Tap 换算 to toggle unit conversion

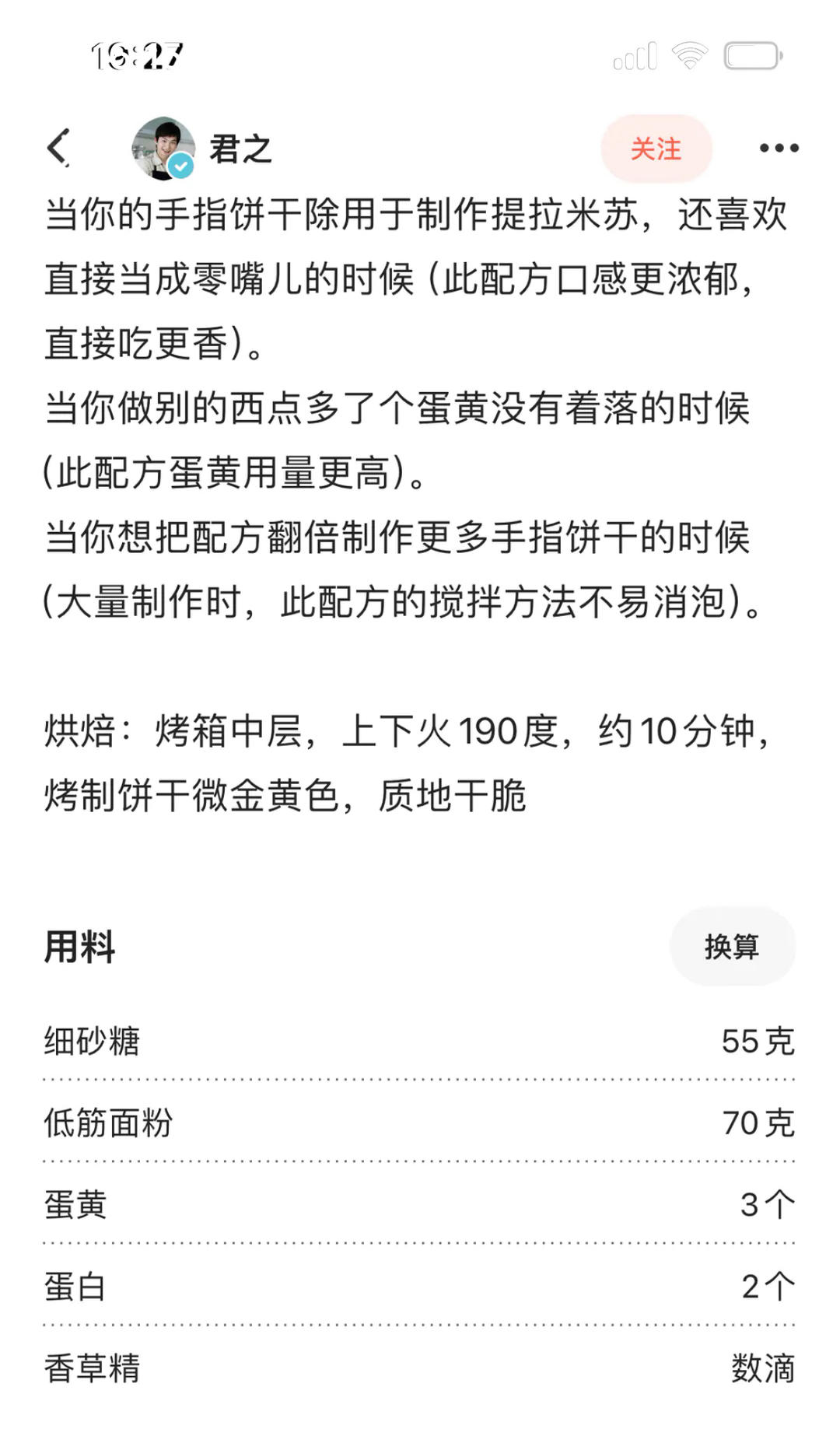(x=732, y=947)
